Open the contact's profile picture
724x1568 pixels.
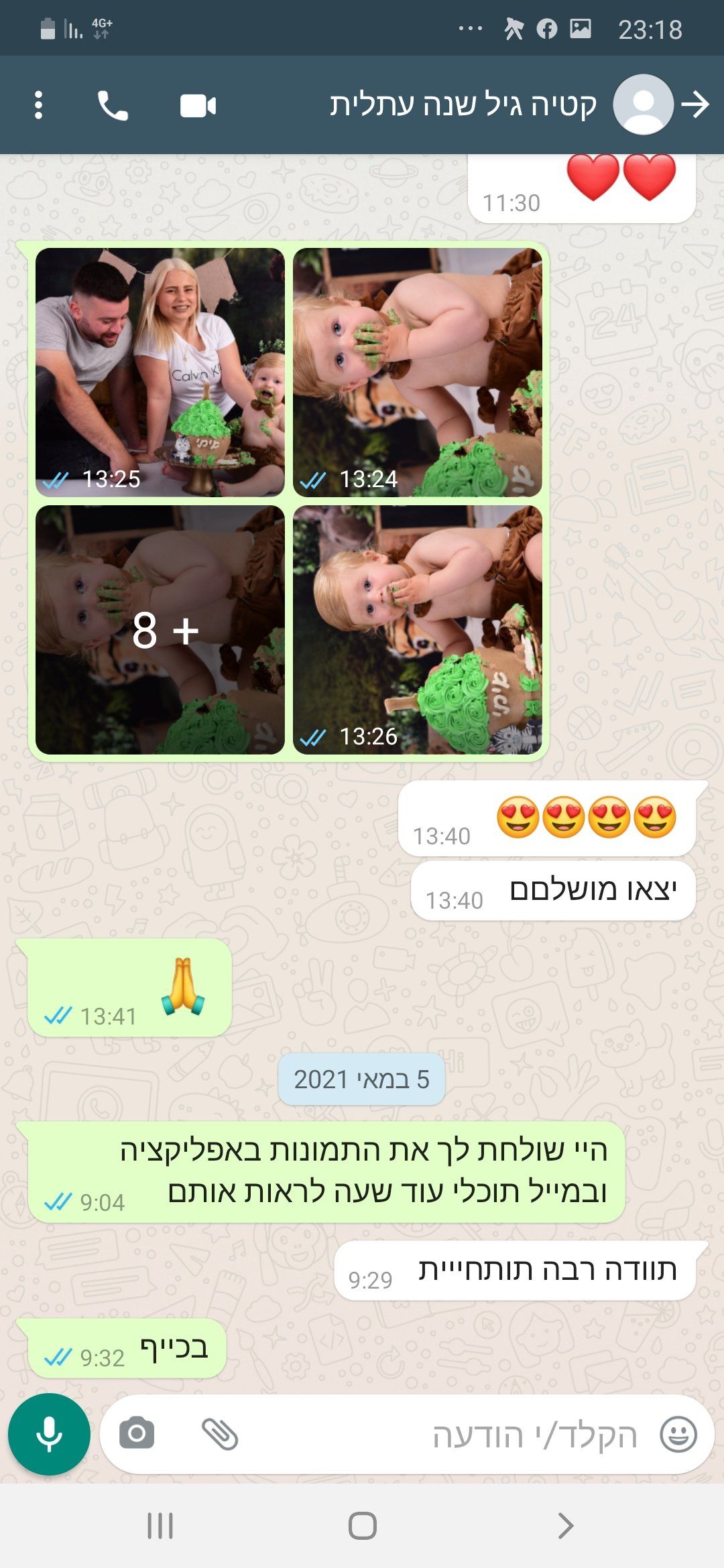pyautogui.click(x=642, y=105)
